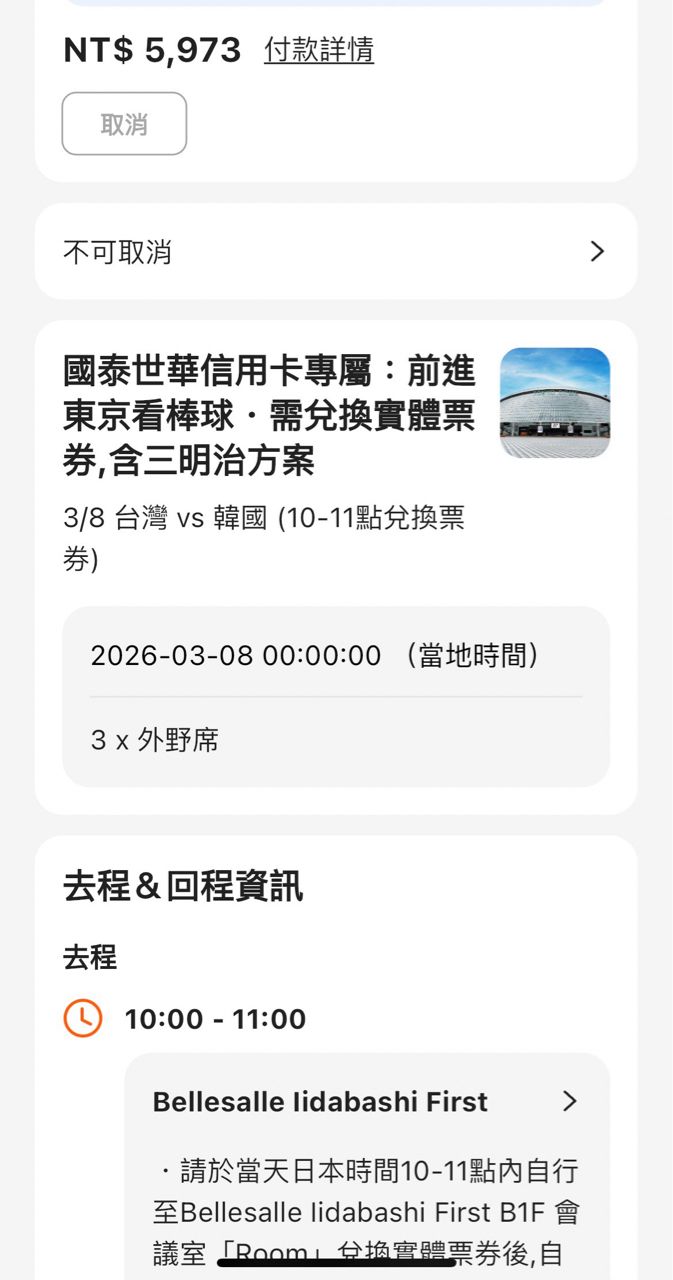The height and width of the screenshot is (1280, 673).
Task: Open Bellesalle Iidabashi First location details
Action: coord(366,1102)
